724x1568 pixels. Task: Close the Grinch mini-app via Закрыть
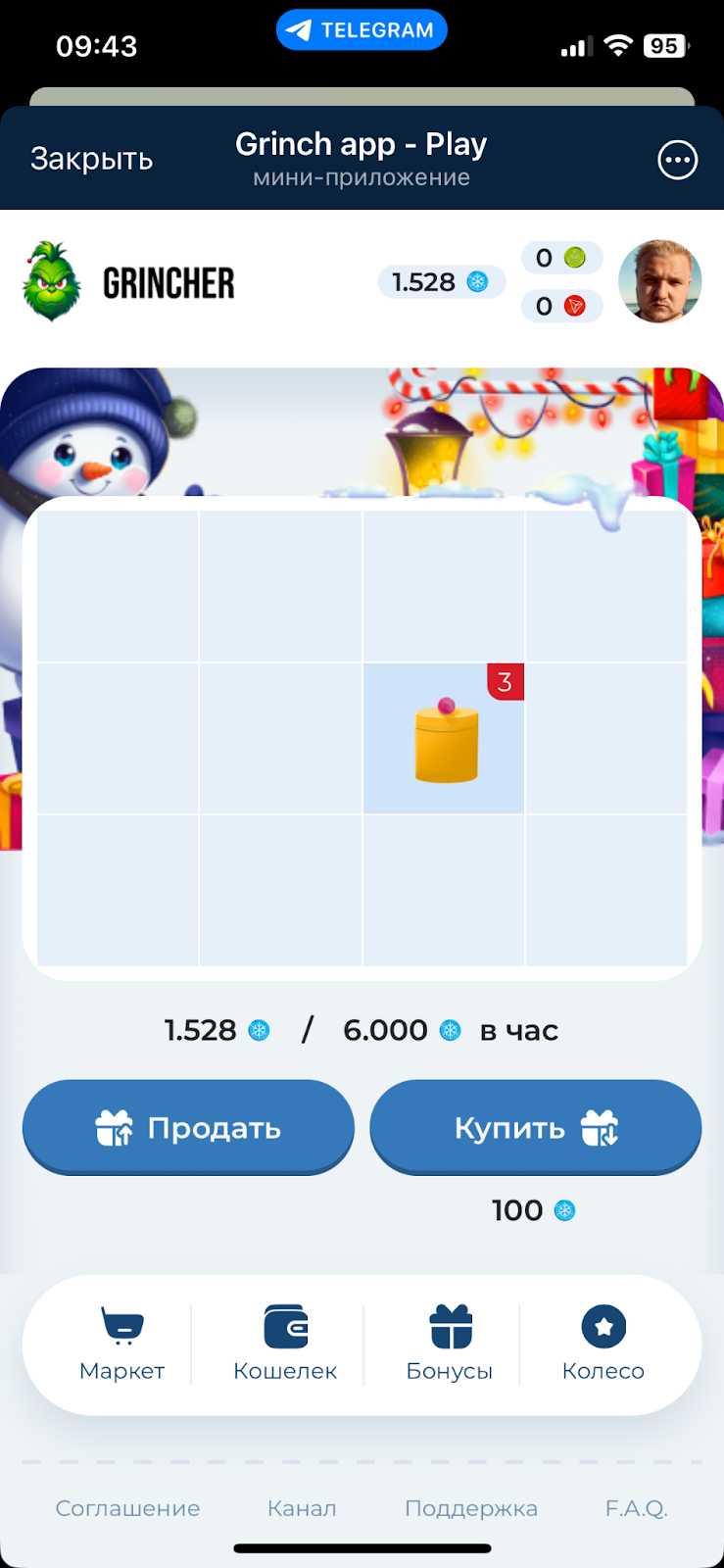[91, 159]
